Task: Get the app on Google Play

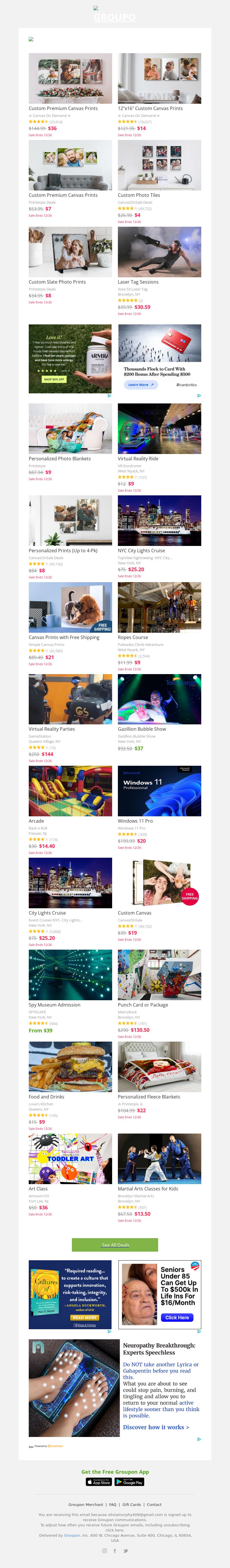Action: [x=130, y=1482]
